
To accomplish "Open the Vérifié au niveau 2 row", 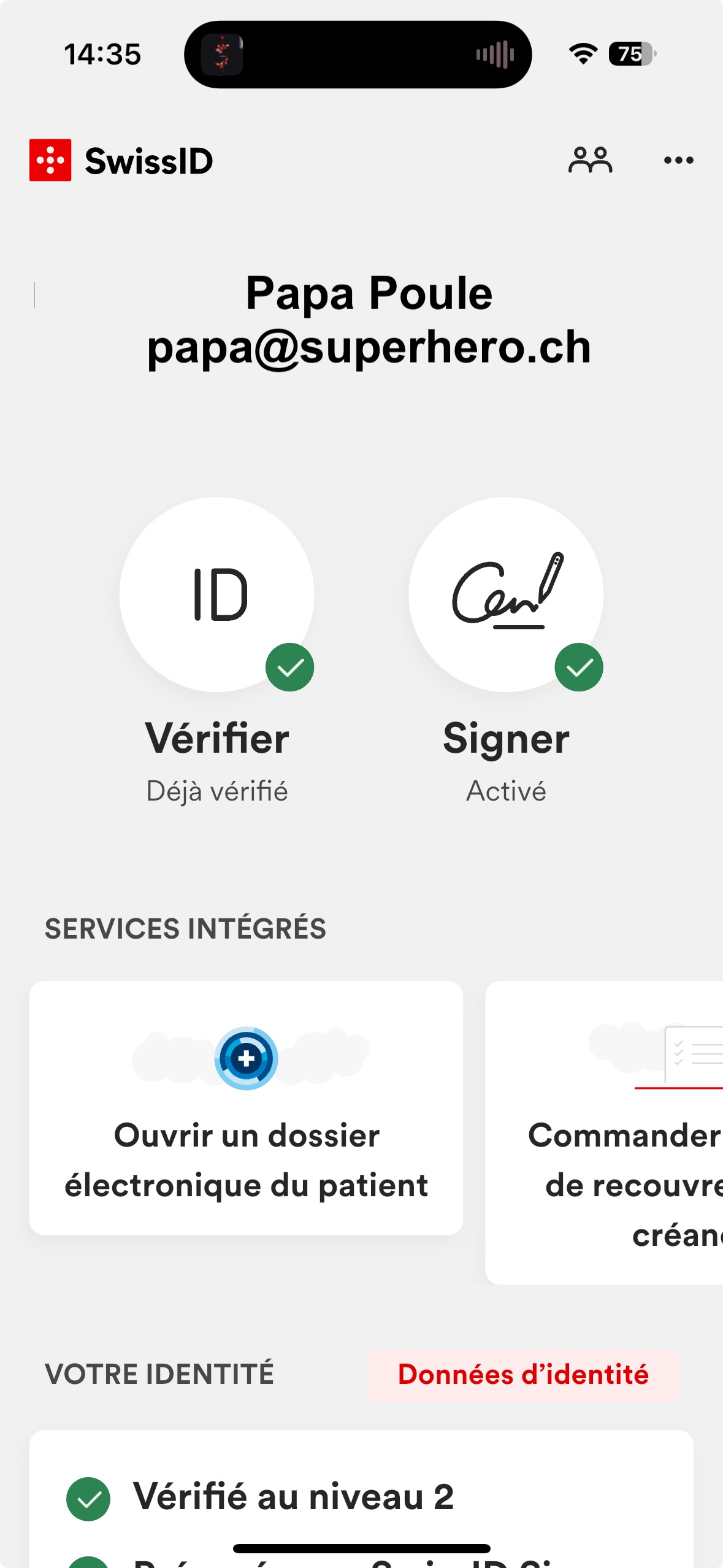I will [293, 1497].
